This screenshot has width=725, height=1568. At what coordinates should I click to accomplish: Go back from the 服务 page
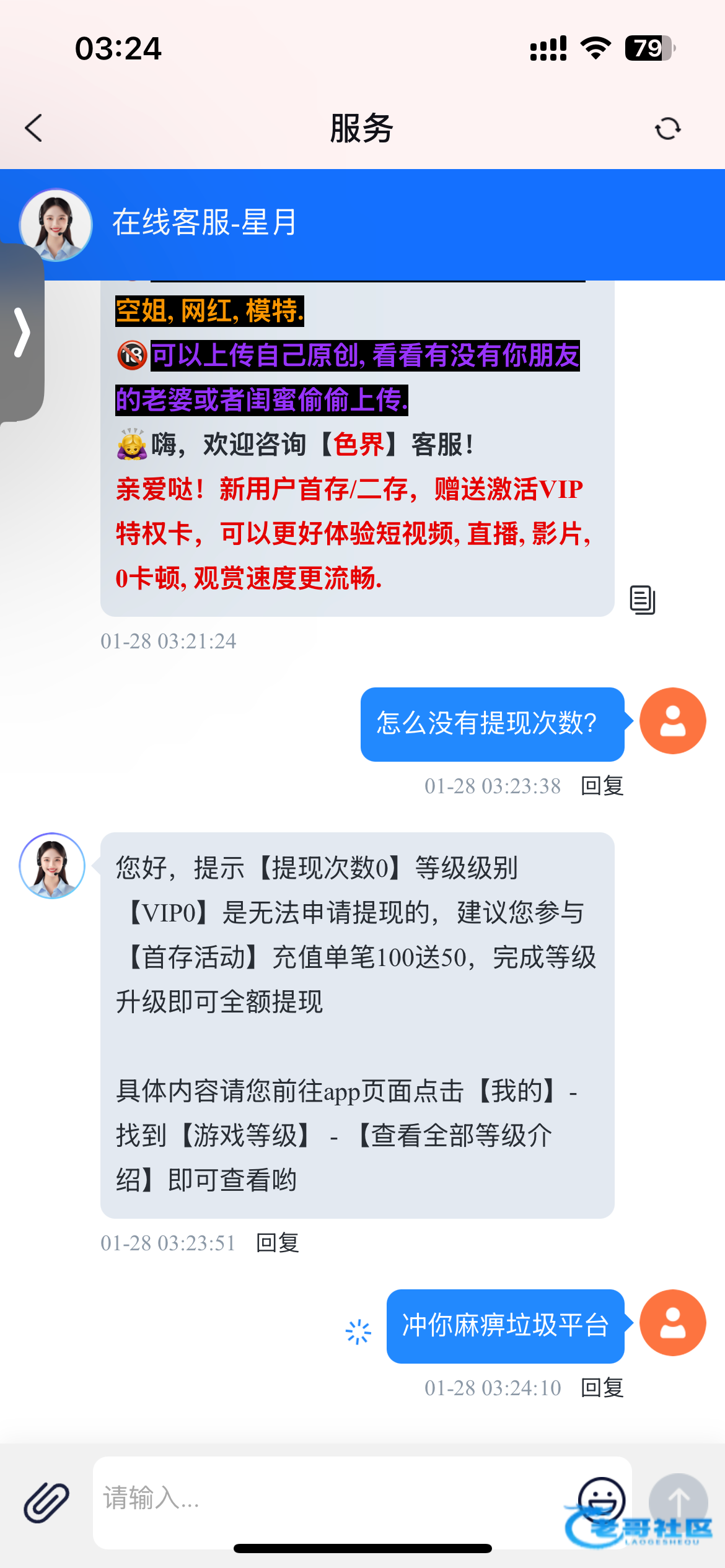point(34,128)
